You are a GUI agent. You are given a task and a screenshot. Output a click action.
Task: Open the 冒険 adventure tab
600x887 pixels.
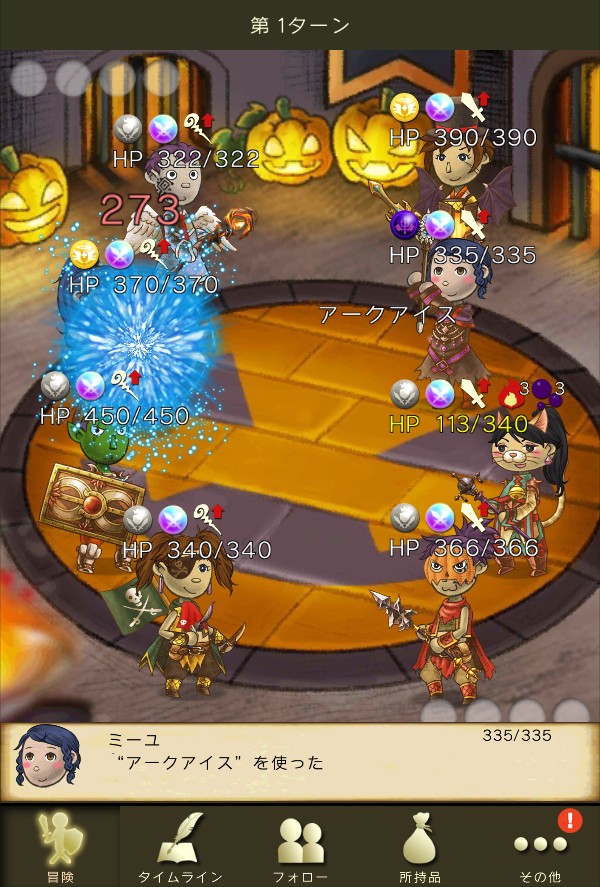(59, 846)
